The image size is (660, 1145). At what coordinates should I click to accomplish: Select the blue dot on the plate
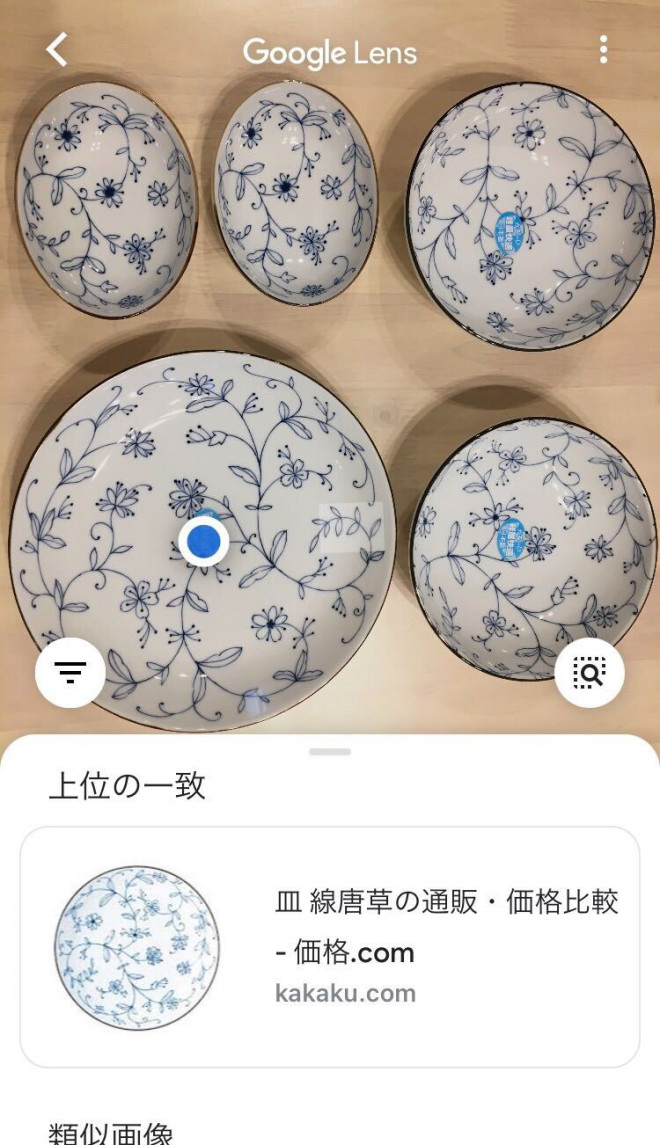(204, 541)
